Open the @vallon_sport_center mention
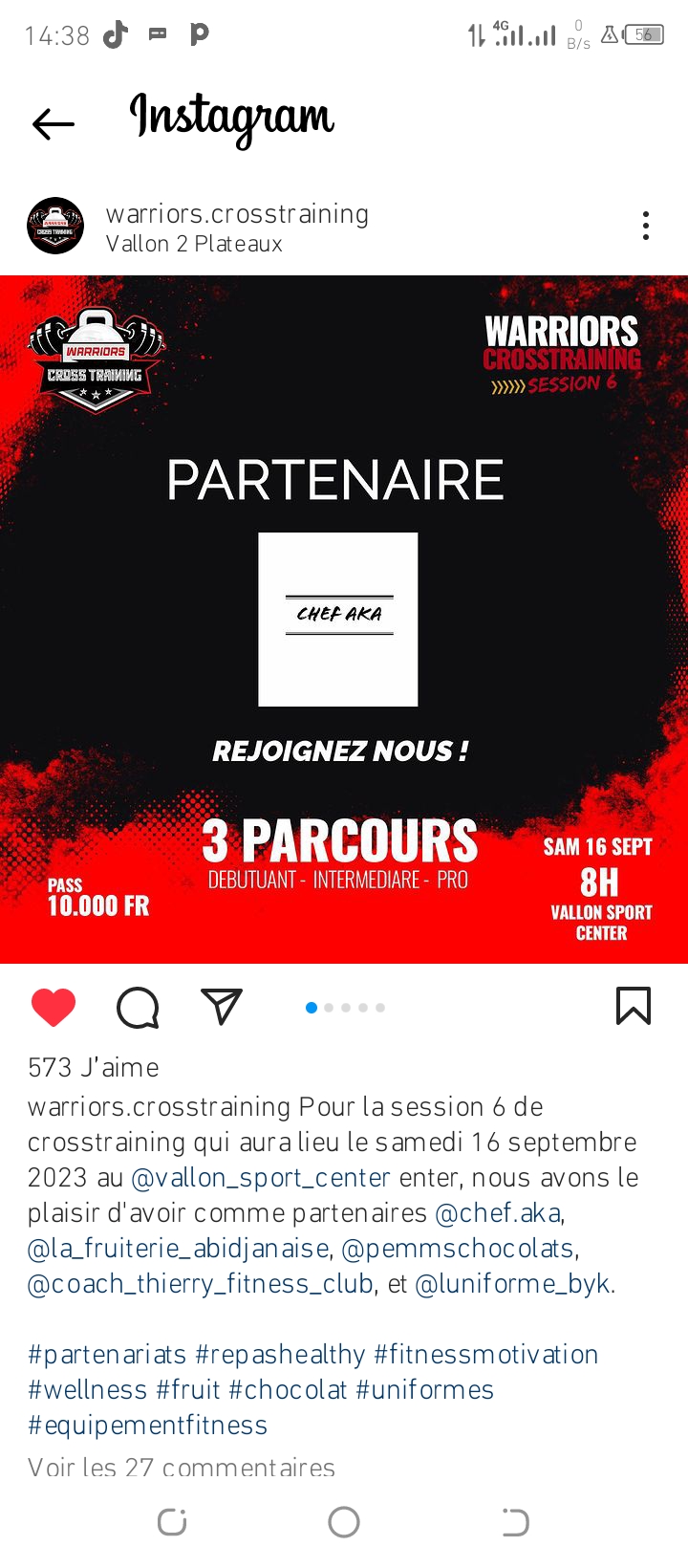This screenshot has width=688, height=1568. coord(261,1177)
